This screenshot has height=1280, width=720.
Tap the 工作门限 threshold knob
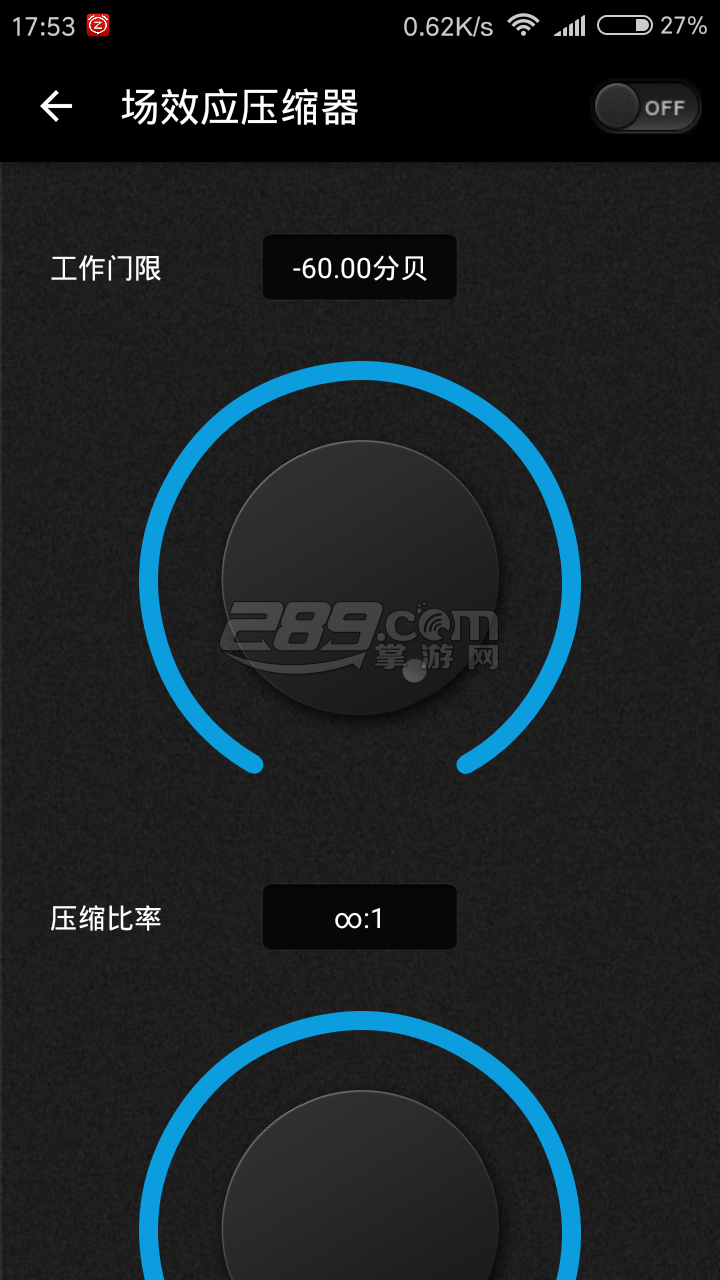coord(360,578)
